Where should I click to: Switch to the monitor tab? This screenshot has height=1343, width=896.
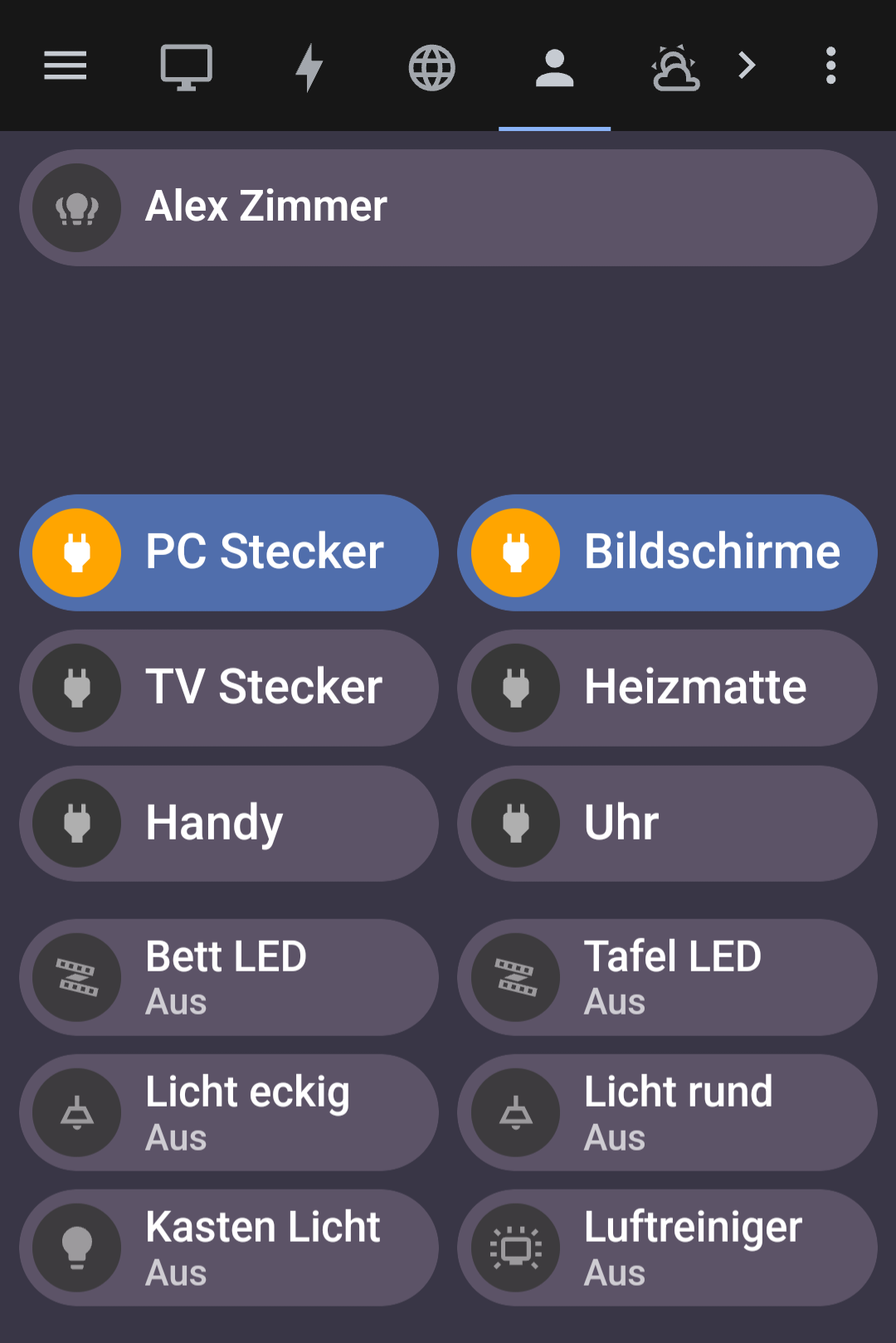186,66
